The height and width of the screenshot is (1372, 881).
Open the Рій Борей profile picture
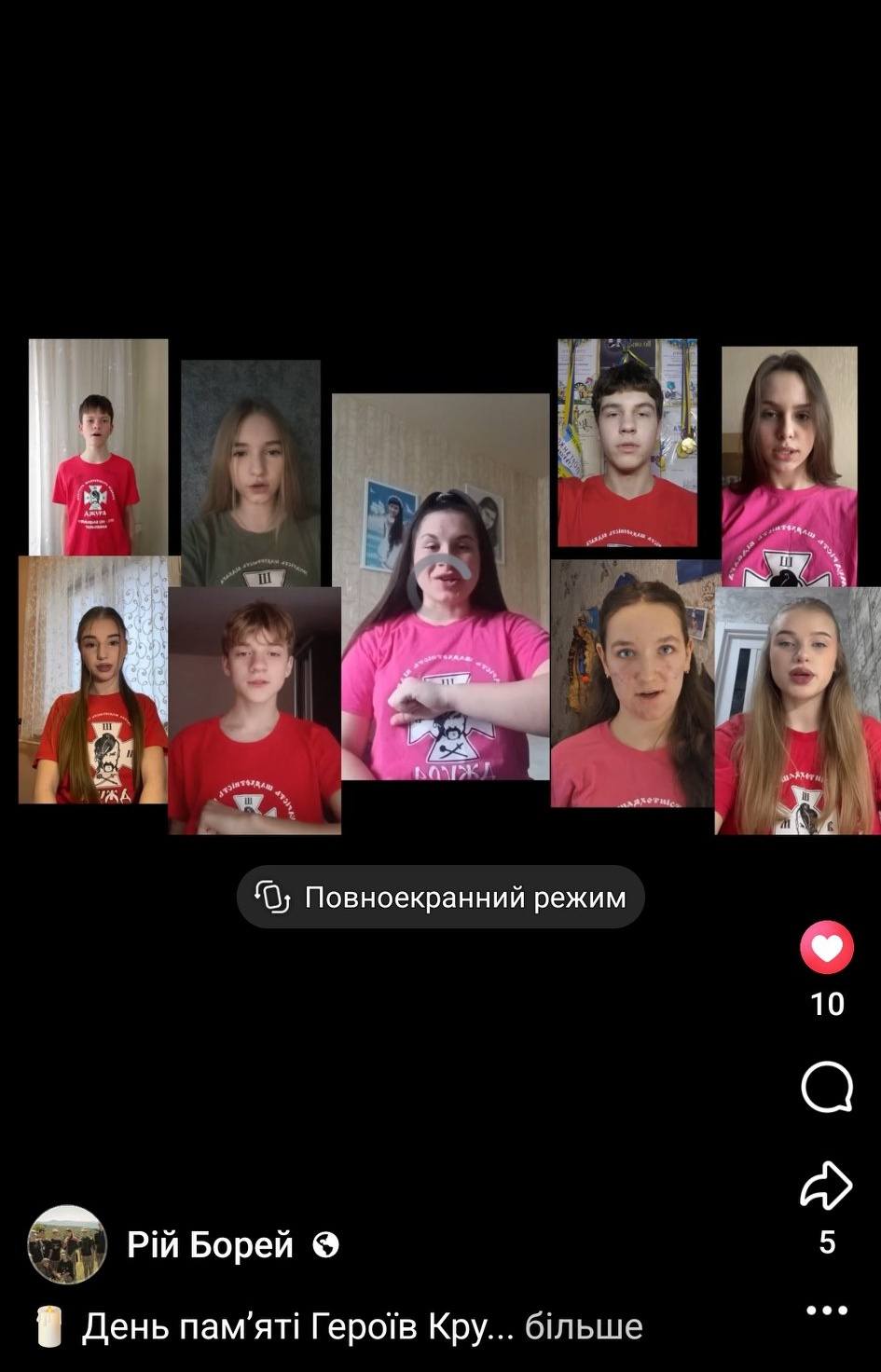(67, 1244)
